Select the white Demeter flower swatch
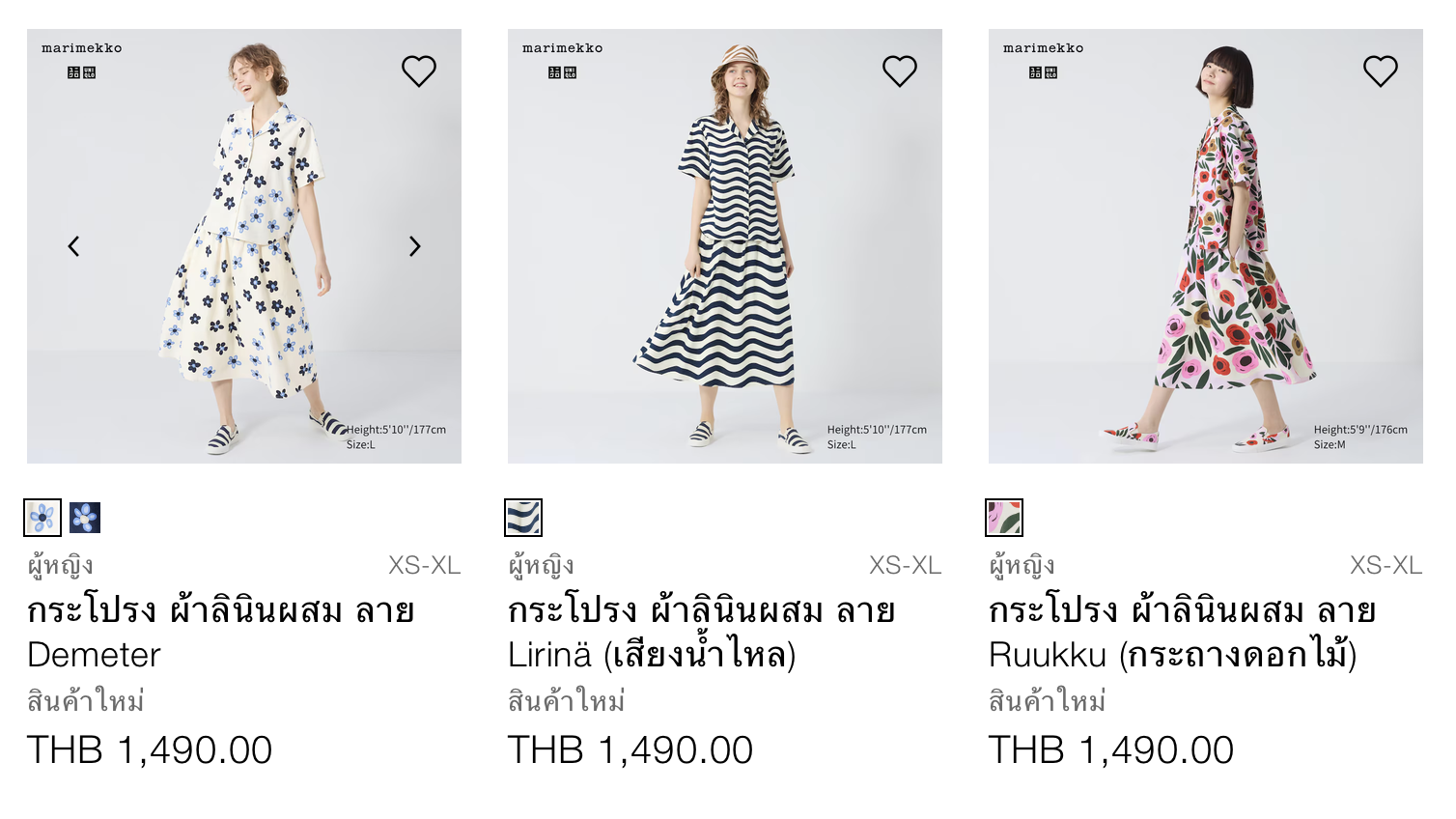 42,518
